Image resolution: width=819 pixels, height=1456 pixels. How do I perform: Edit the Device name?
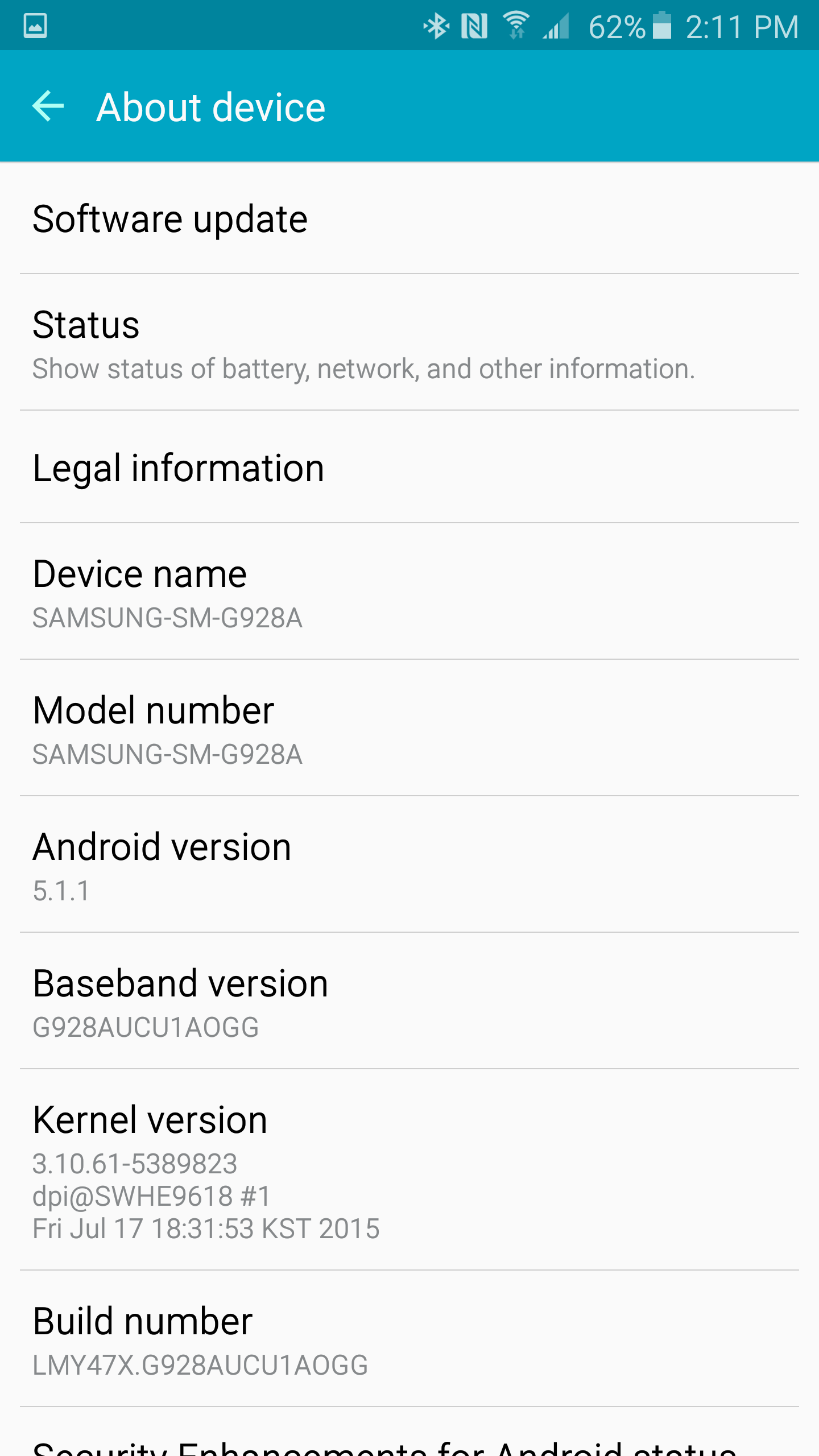409,593
